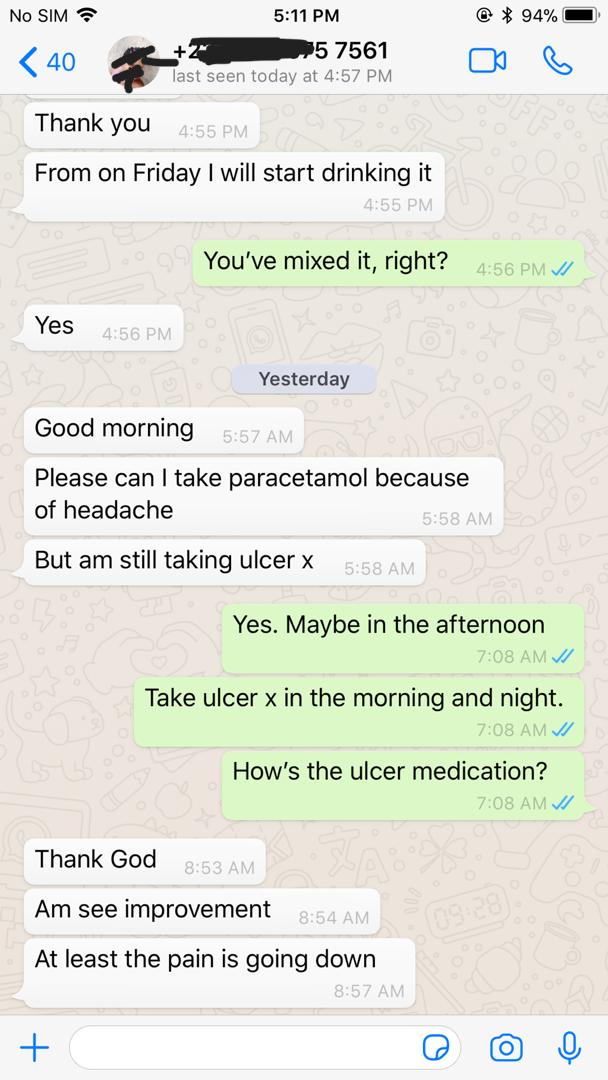Image resolution: width=608 pixels, height=1080 pixels.
Task: Go back to the chats list
Action: coord(46,62)
